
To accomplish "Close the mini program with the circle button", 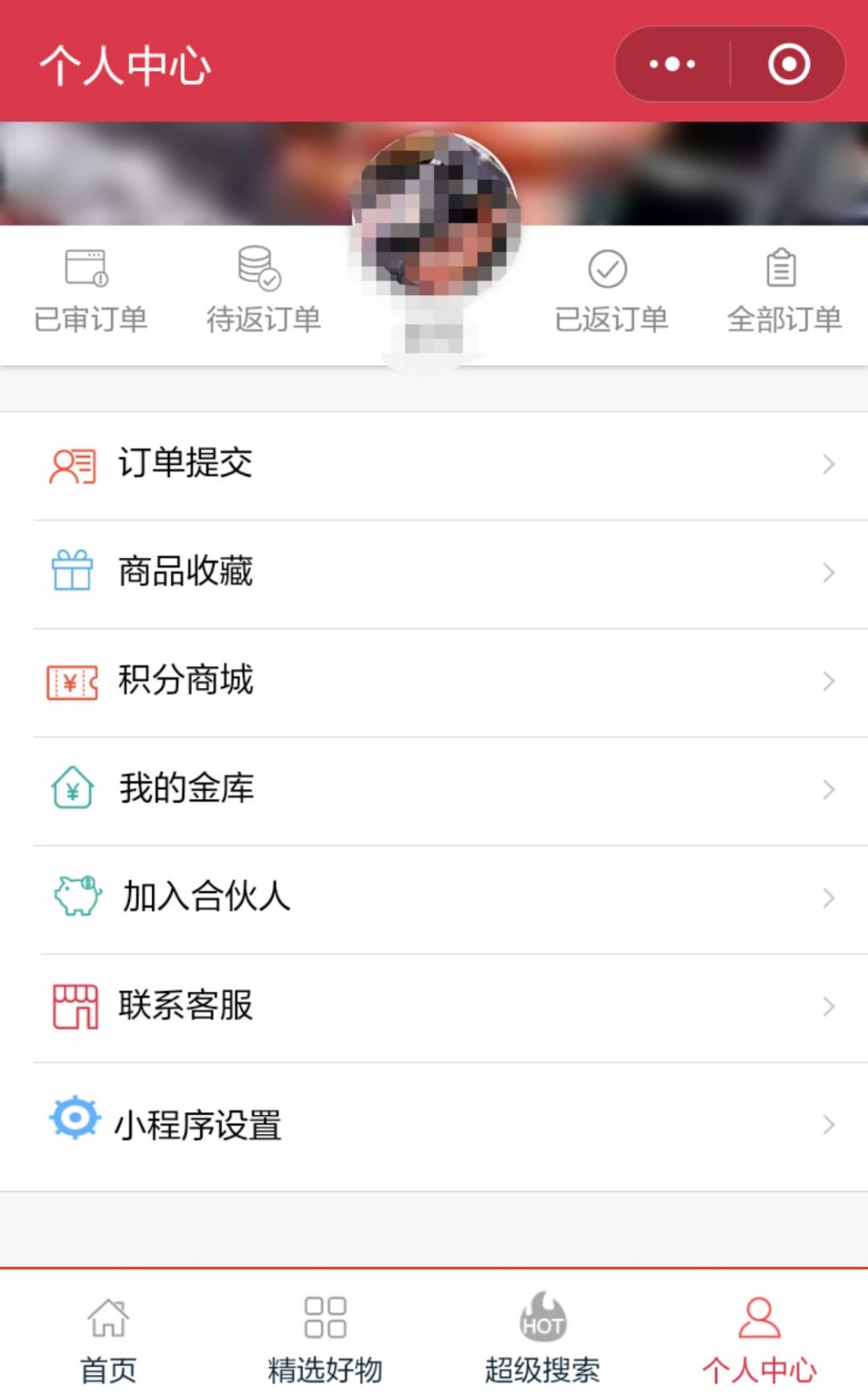I will coord(789,64).
